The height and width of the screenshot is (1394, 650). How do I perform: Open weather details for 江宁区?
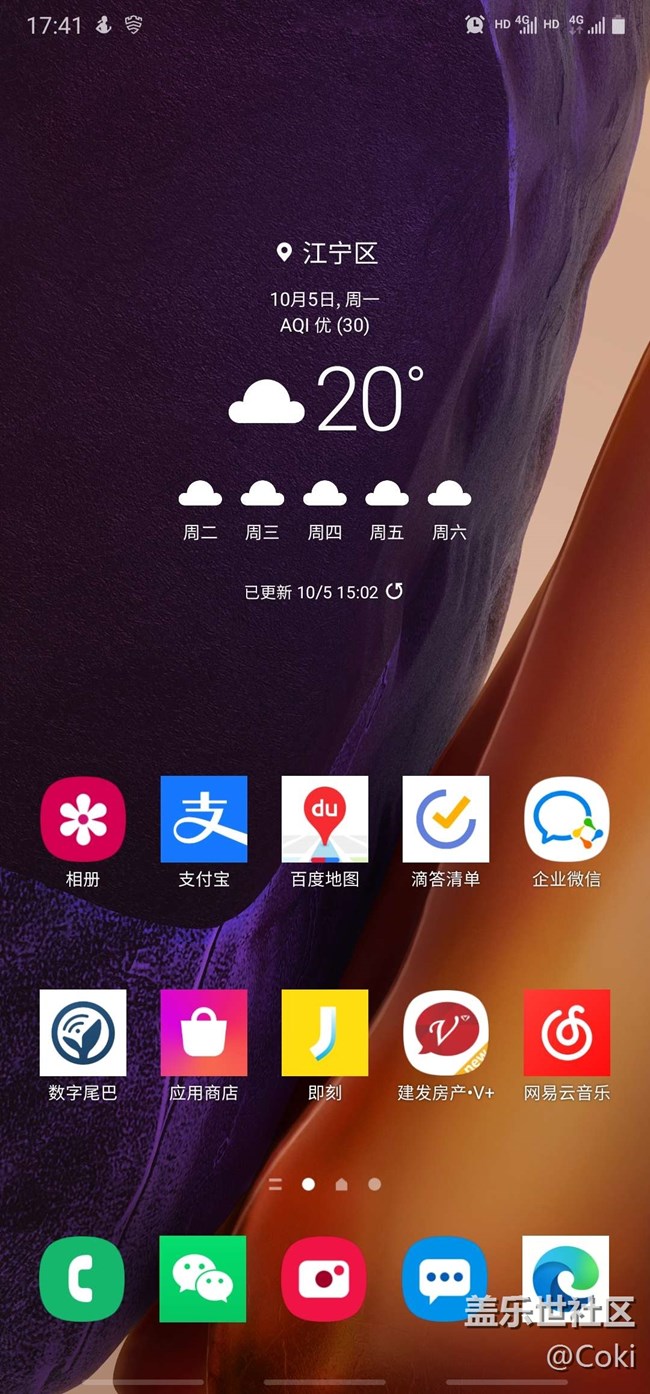pyautogui.click(x=327, y=253)
